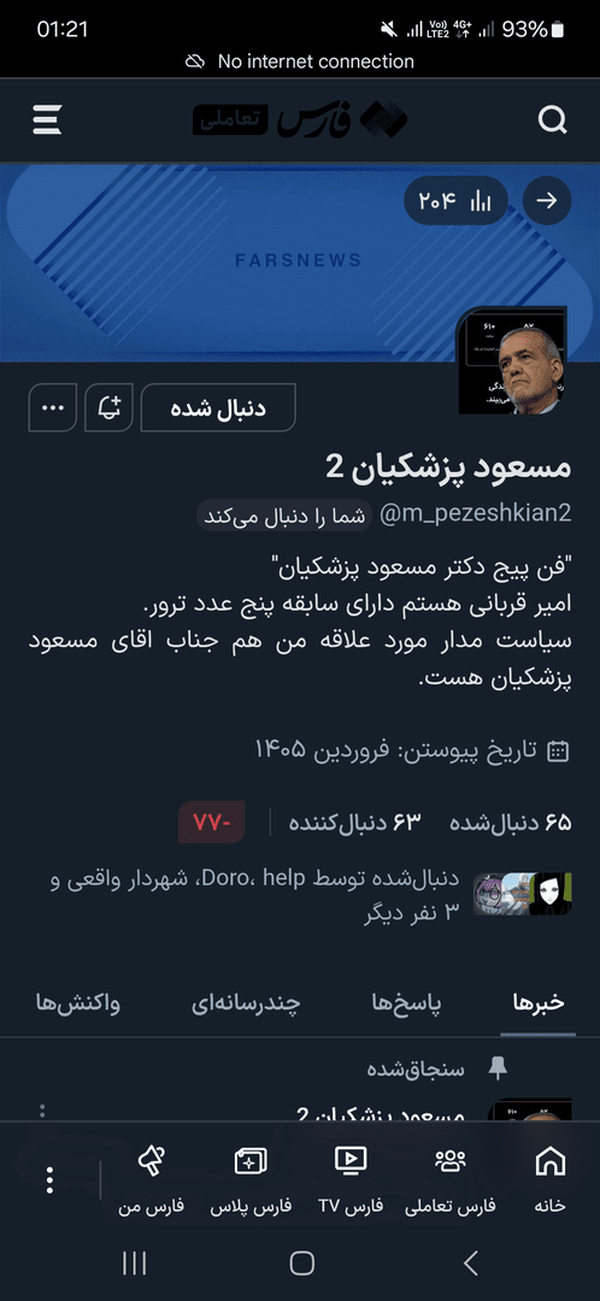The width and height of the screenshot is (600, 1301).
Task: Switch to the پاسخ‌ها tab
Action: pyautogui.click(x=407, y=1003)
